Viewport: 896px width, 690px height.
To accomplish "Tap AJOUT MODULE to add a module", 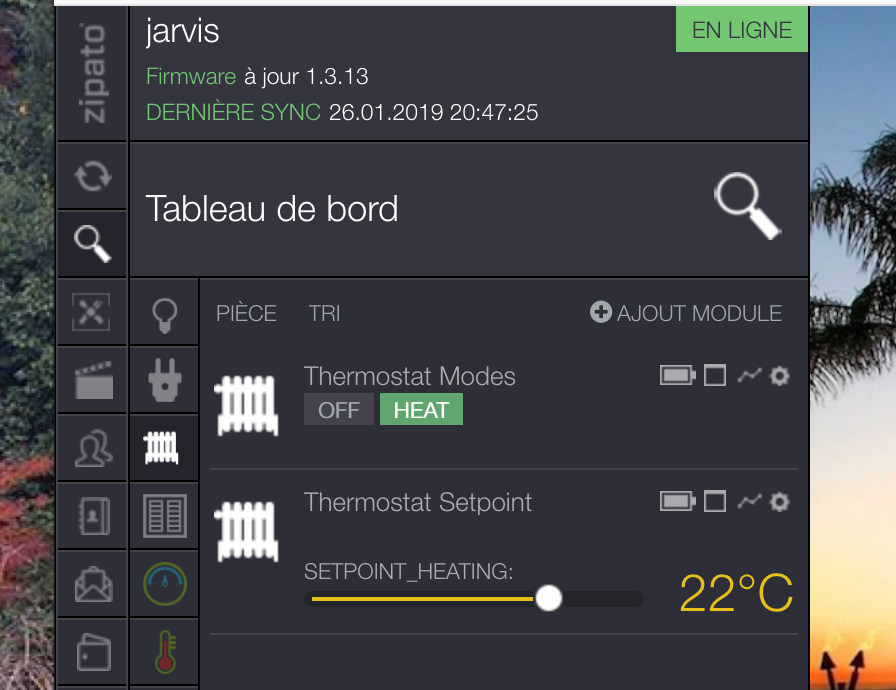I will [686, 313].
